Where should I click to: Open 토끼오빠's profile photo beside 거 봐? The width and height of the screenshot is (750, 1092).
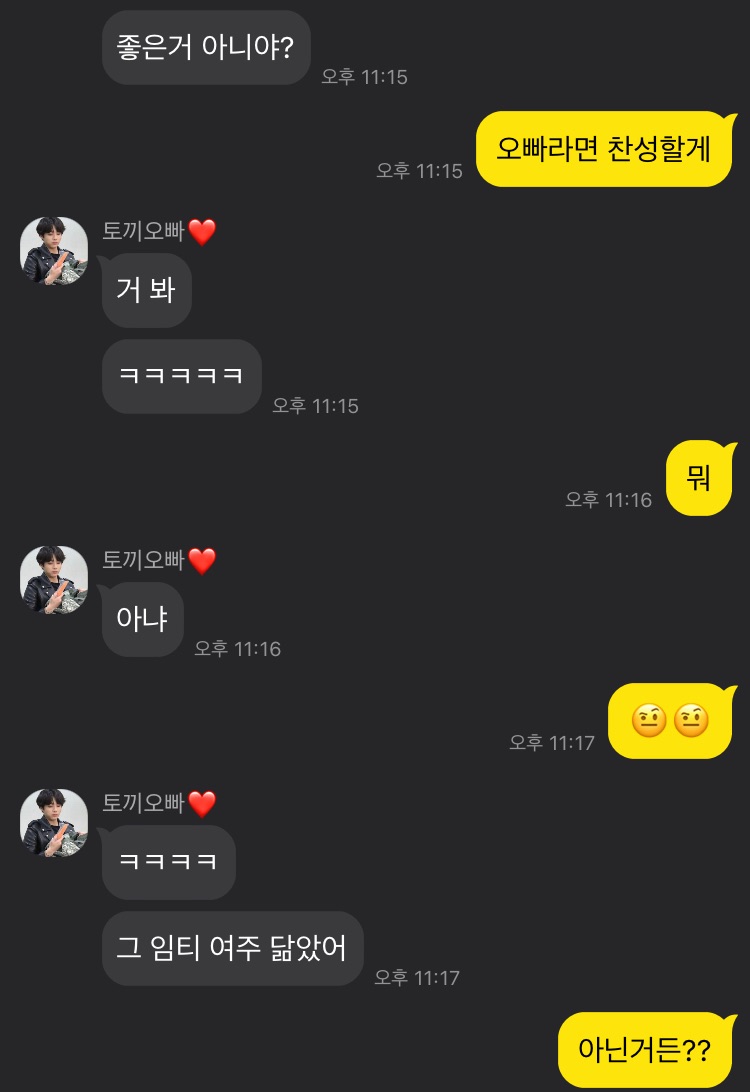tap(54, 251)
